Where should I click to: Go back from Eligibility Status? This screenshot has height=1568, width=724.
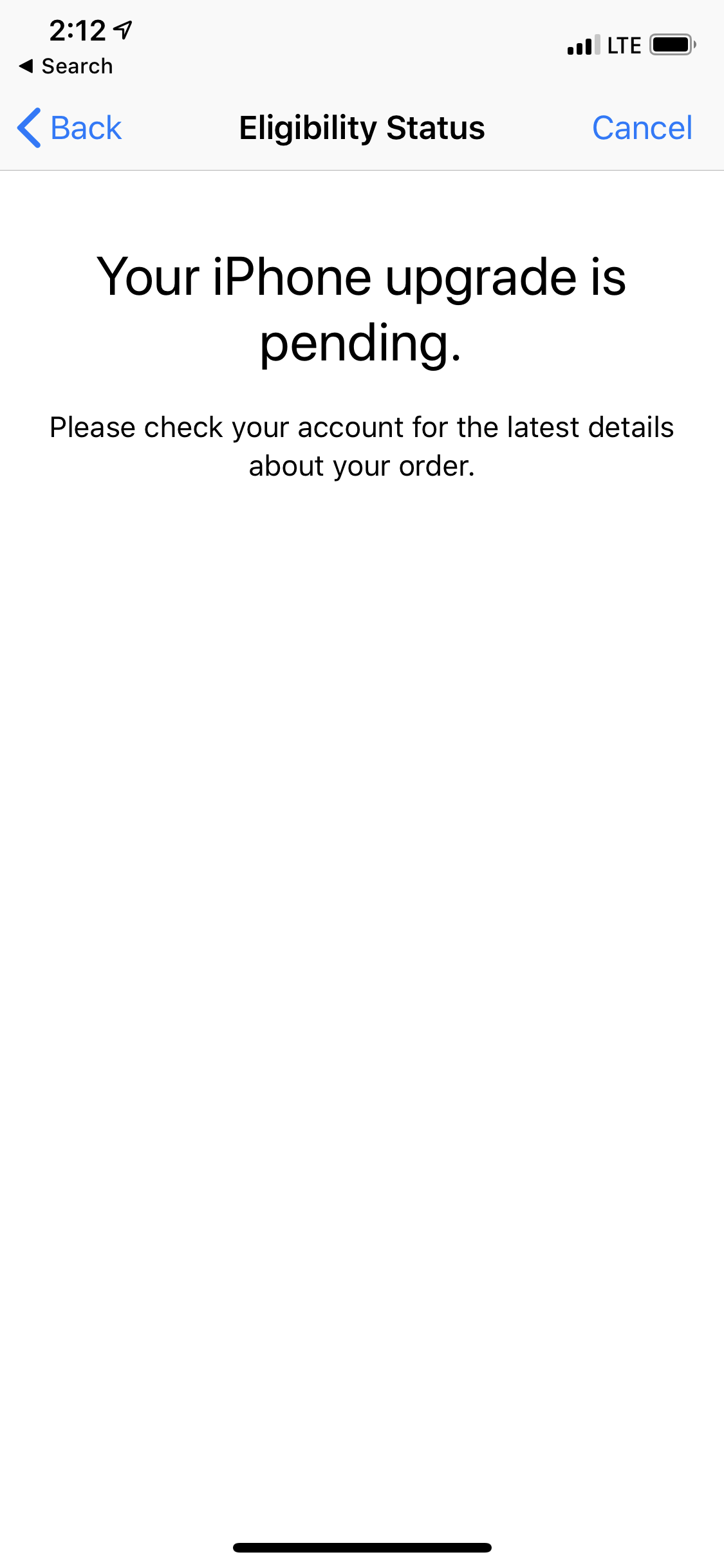pos(70,127)
